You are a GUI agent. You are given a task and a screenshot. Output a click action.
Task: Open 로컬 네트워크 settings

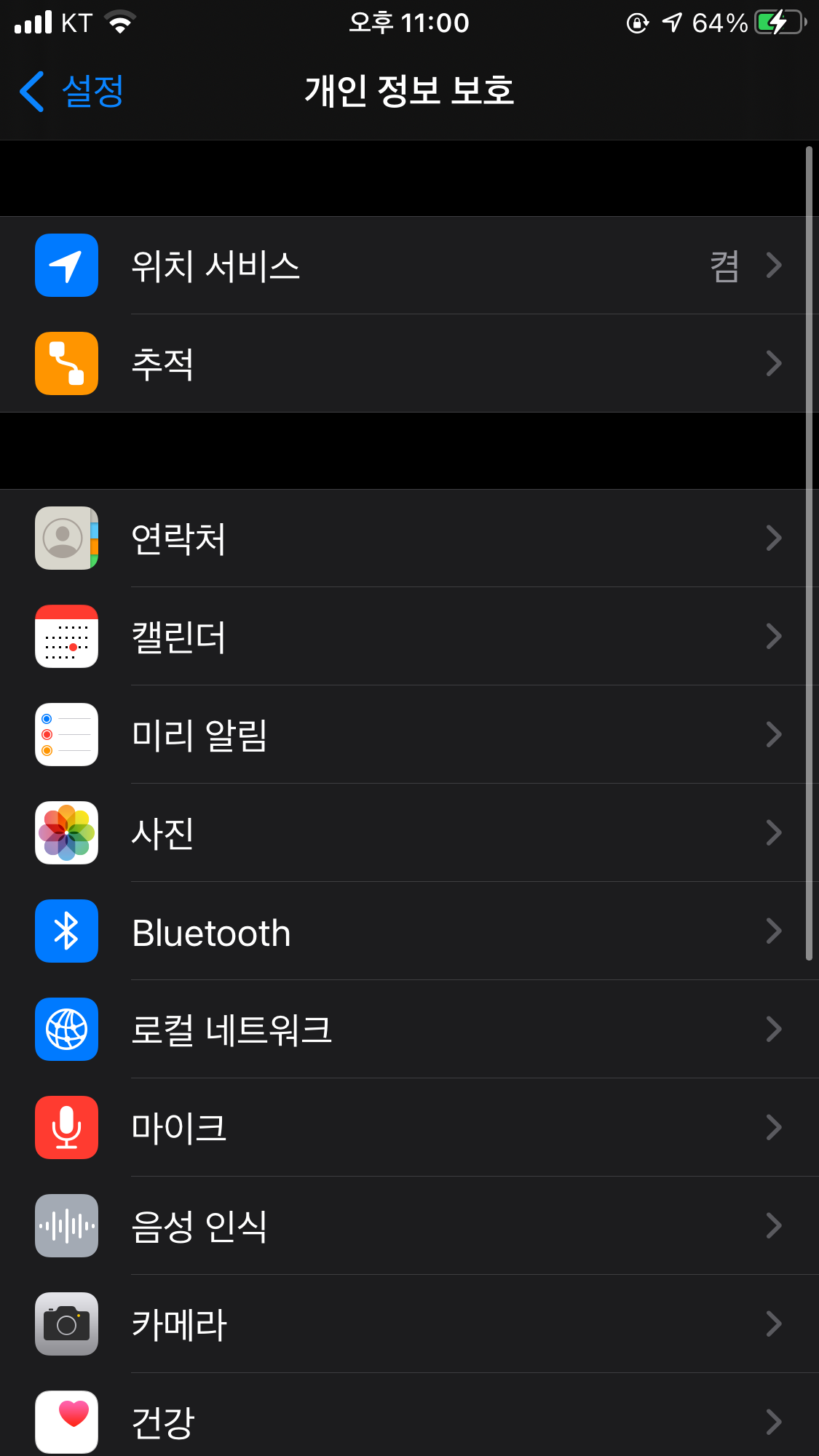coord(409,1030)
